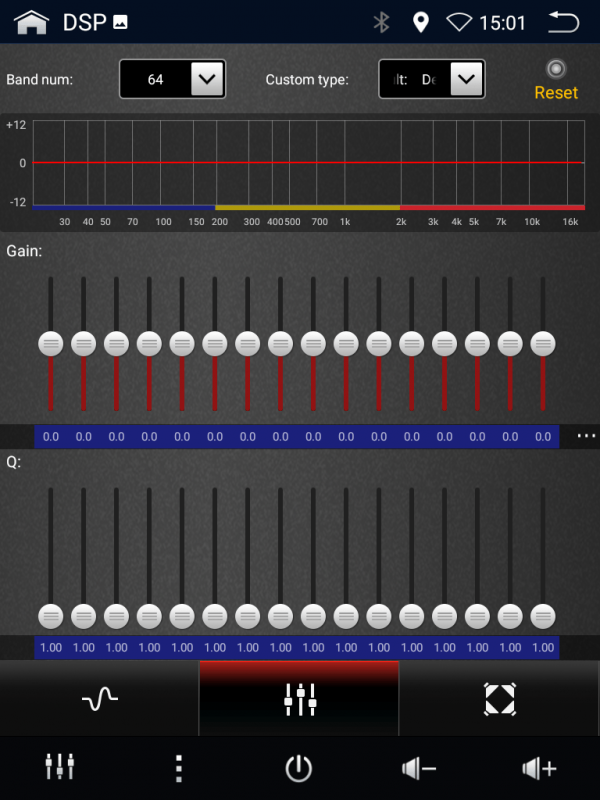This screenshot has width=600, height=800.
Task: Go back using the return arrow
Action: [563, 22]
